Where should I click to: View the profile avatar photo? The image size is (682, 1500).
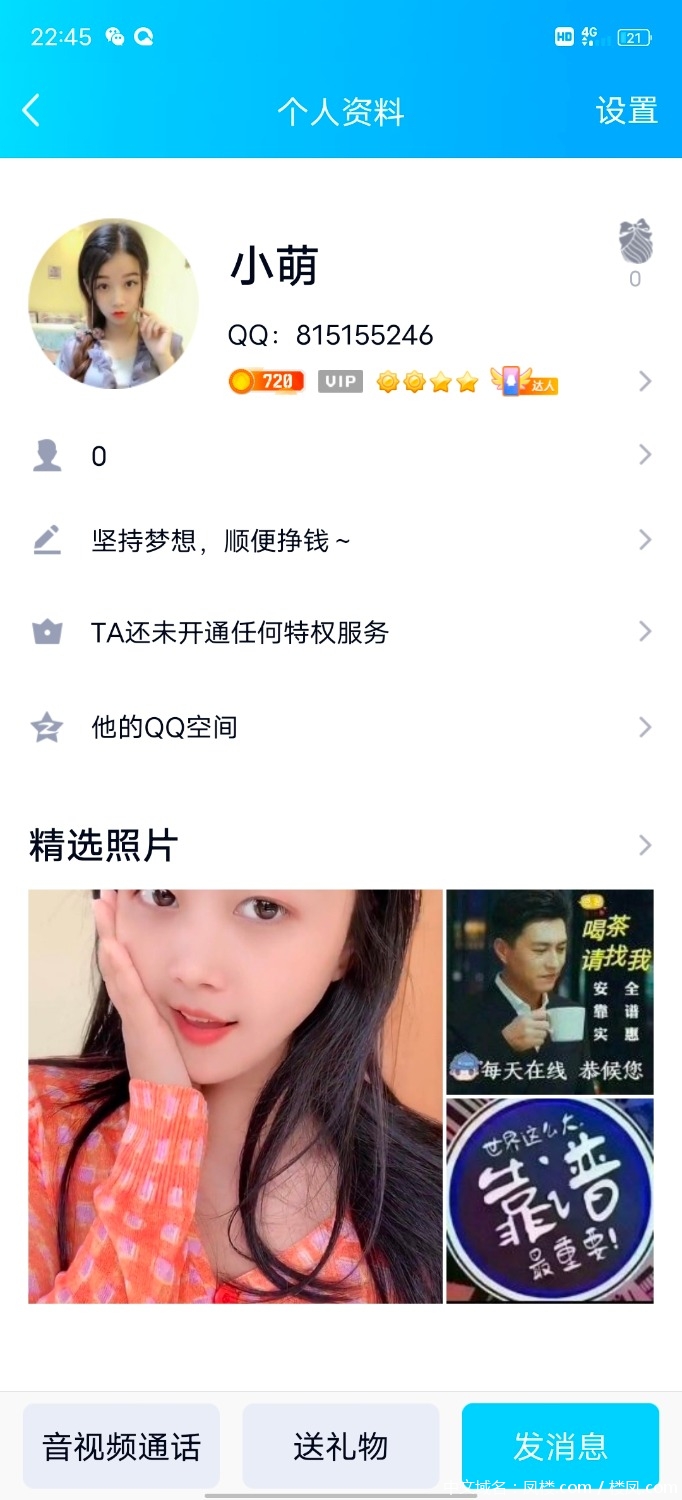pos(113,303)
